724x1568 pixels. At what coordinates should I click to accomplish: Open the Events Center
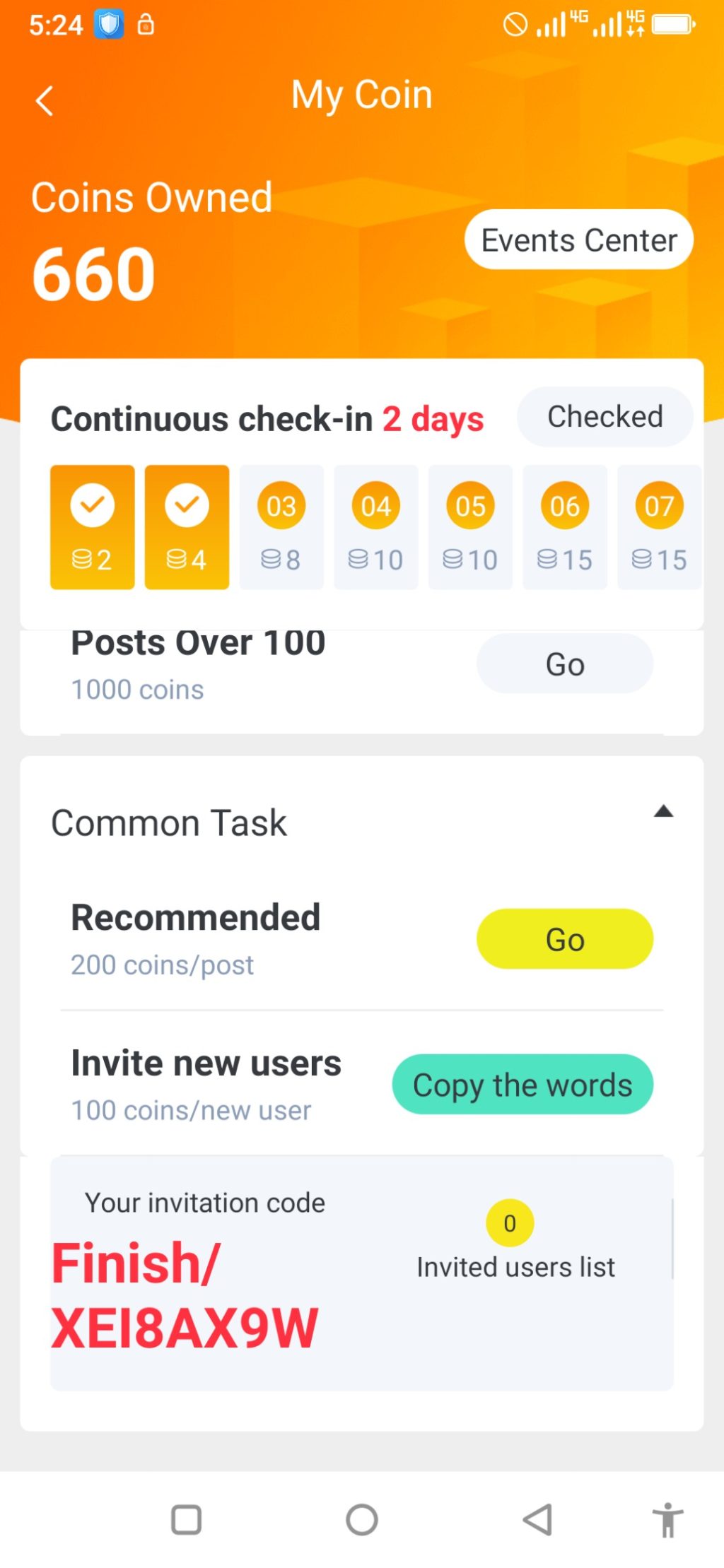[578, 240]
